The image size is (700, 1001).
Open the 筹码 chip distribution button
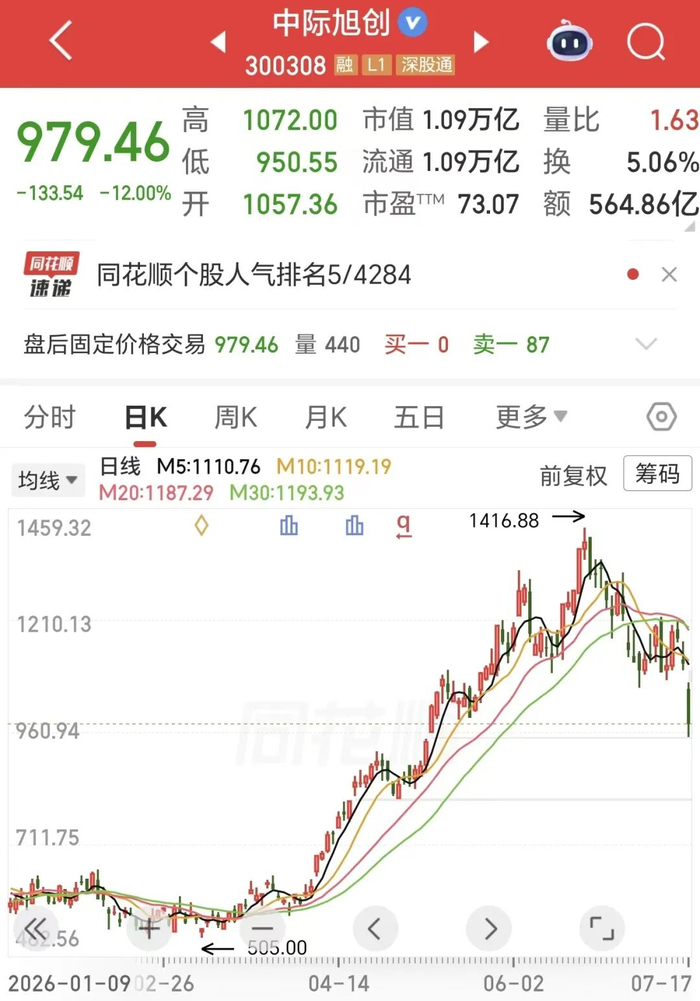(657, 474)
